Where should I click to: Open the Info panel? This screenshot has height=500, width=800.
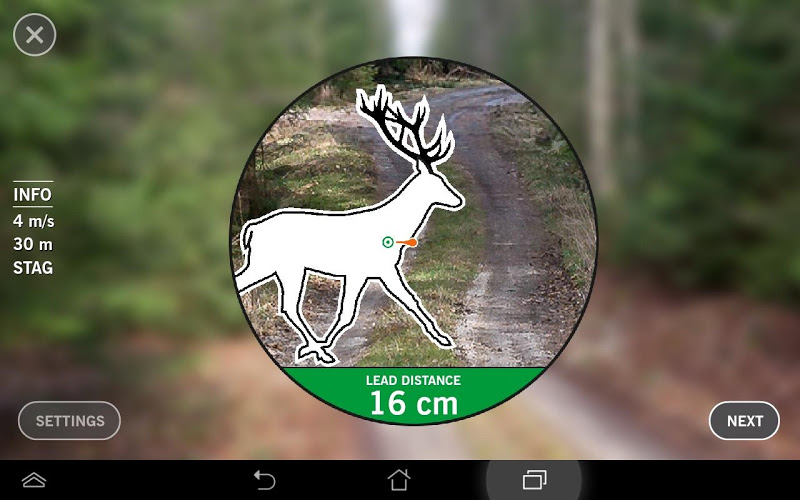click(x=32, y=195)
